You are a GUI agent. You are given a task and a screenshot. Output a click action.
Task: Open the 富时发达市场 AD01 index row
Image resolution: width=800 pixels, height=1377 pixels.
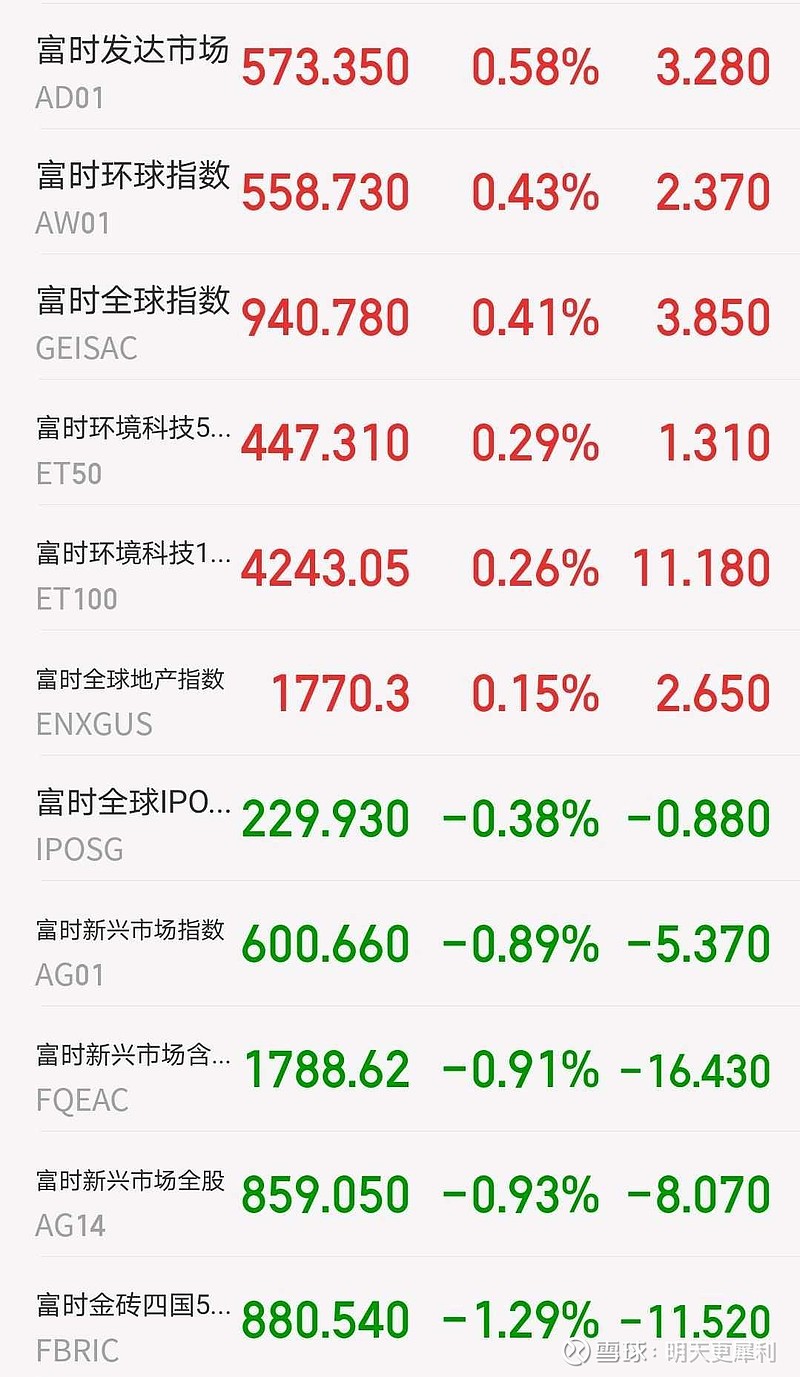pyautogui.click(x=400, y=66)
